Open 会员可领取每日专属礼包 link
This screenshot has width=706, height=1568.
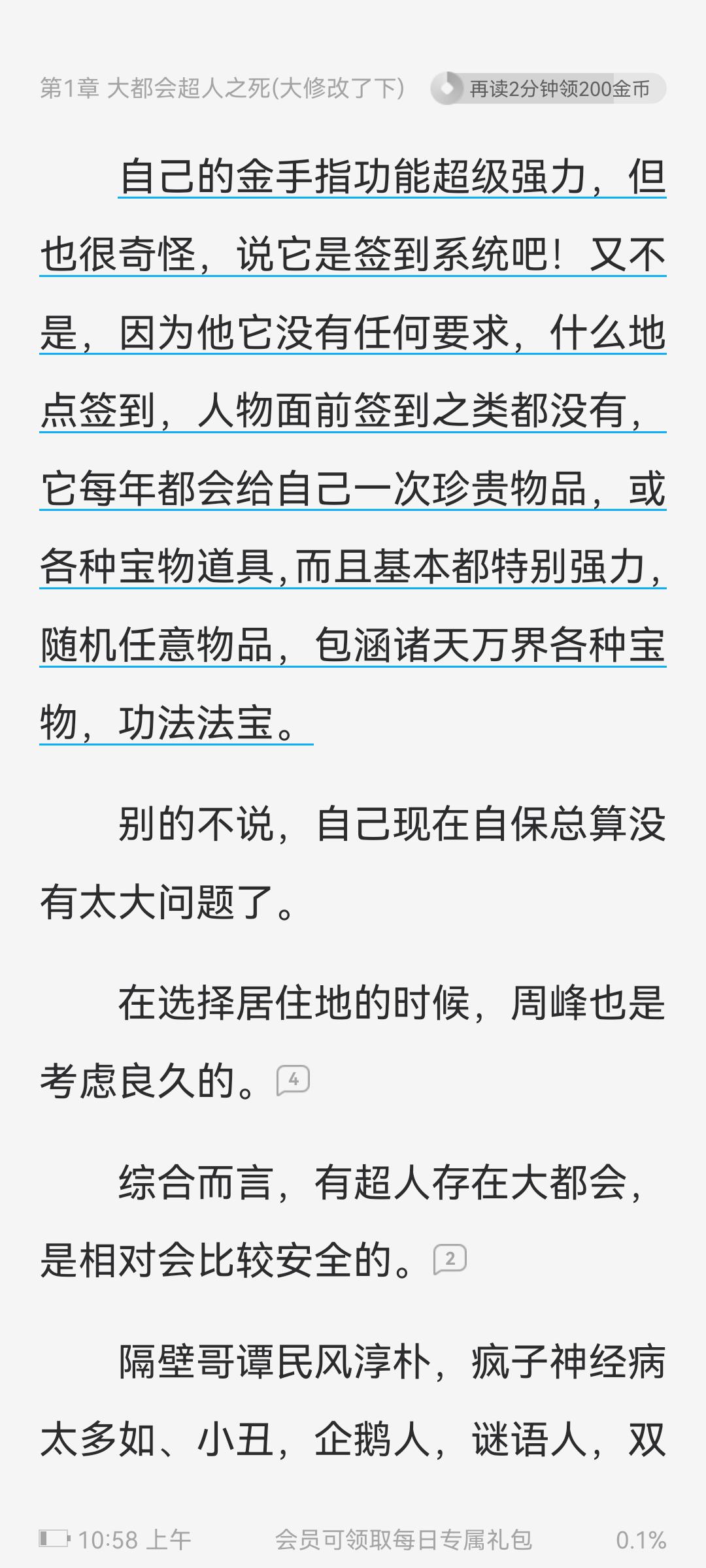(x=403, y=1539)
